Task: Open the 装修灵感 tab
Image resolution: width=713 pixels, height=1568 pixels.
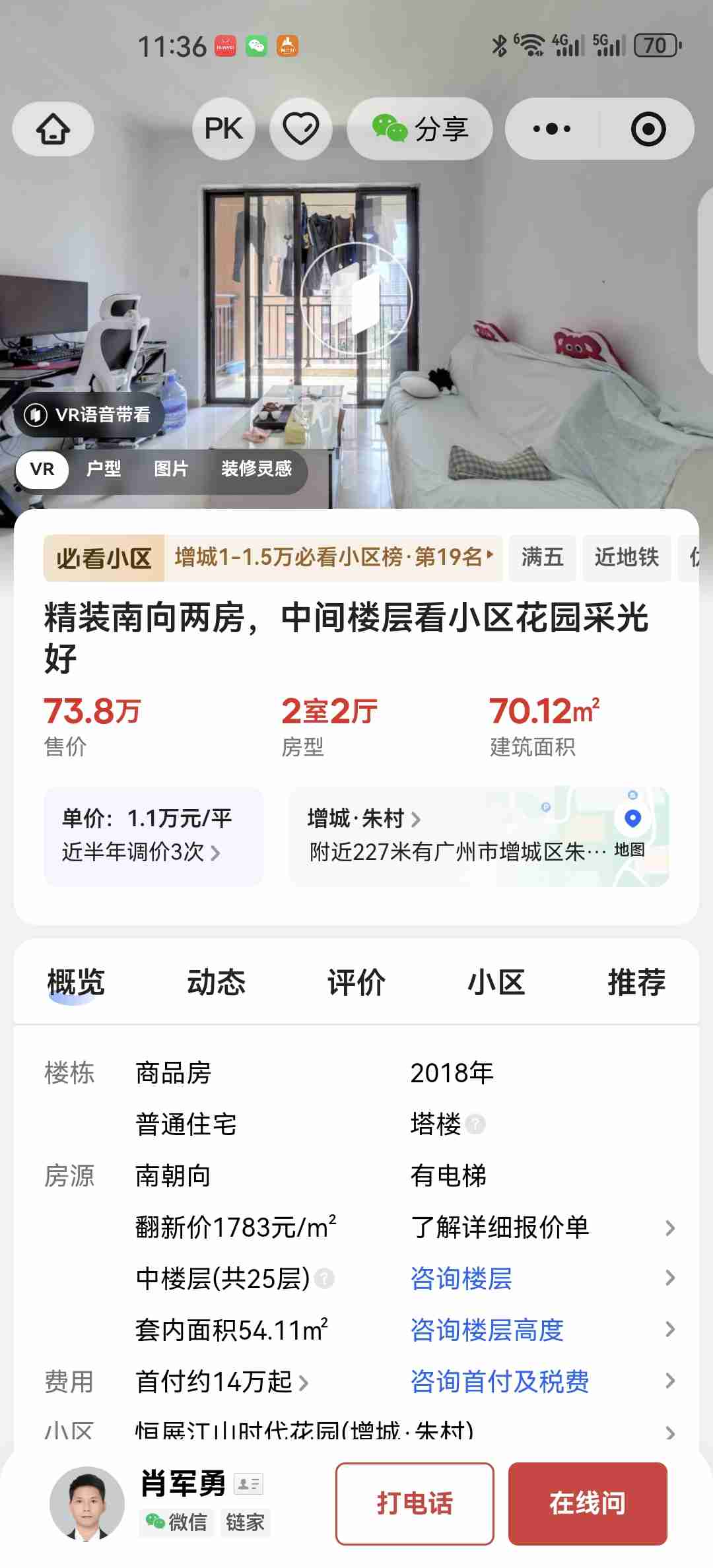Action: point(256,469)
